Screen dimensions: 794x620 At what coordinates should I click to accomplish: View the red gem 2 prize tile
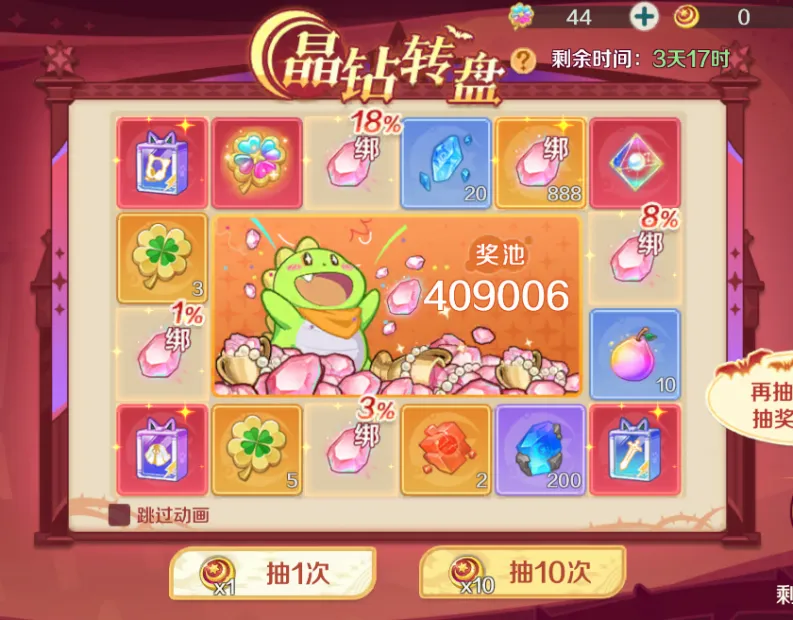point(446,449)
